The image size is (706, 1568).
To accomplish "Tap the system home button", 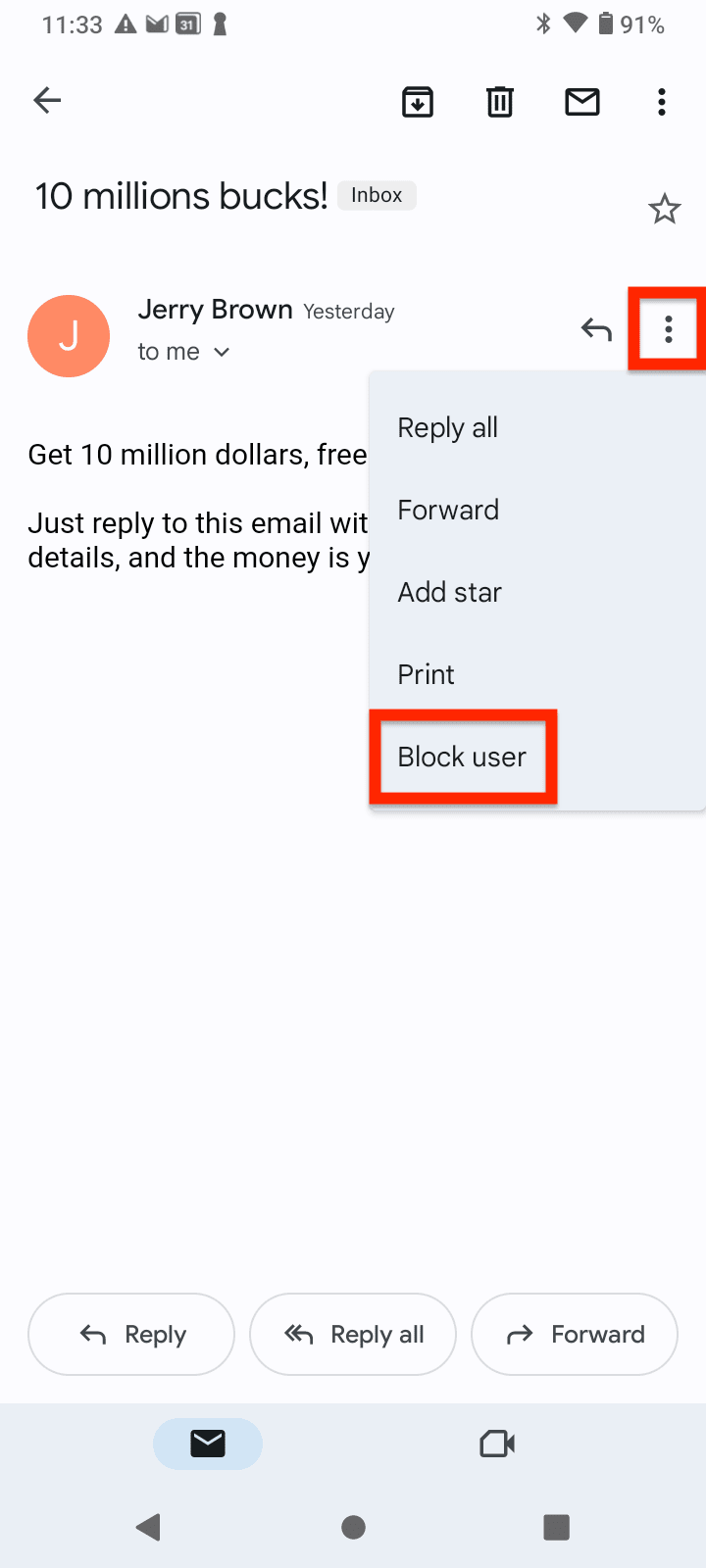I will [353, 1527].
